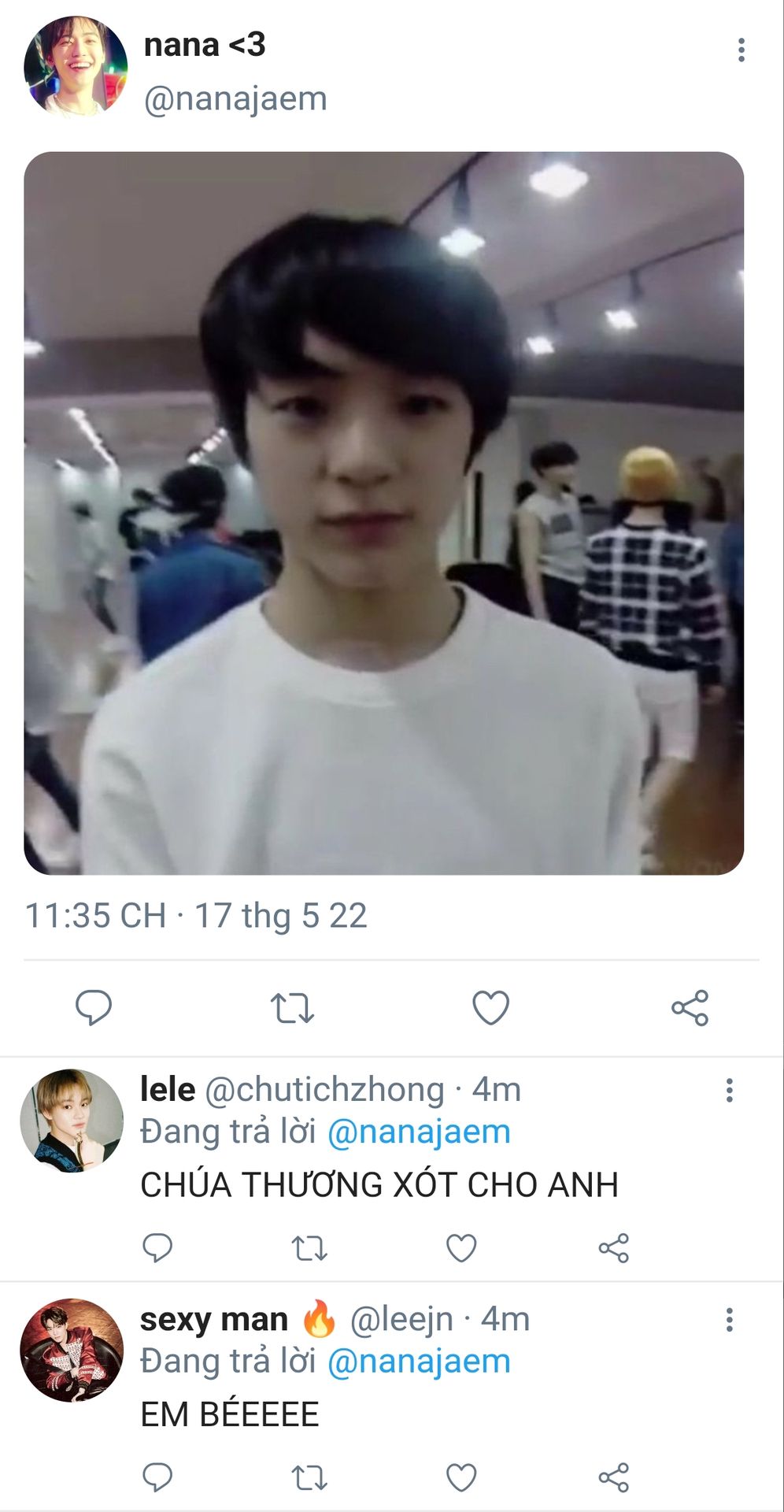The image size is (784, 1512).
Task: Open sexy man's profile avatar
Action: pos(72,1350)
